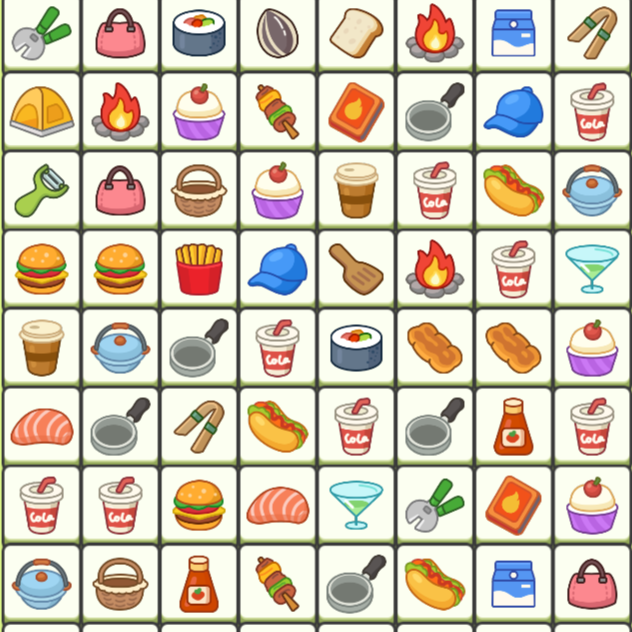
Task: Choose the kebab skewer beside the cupcake
Action: tap(278, 111)
